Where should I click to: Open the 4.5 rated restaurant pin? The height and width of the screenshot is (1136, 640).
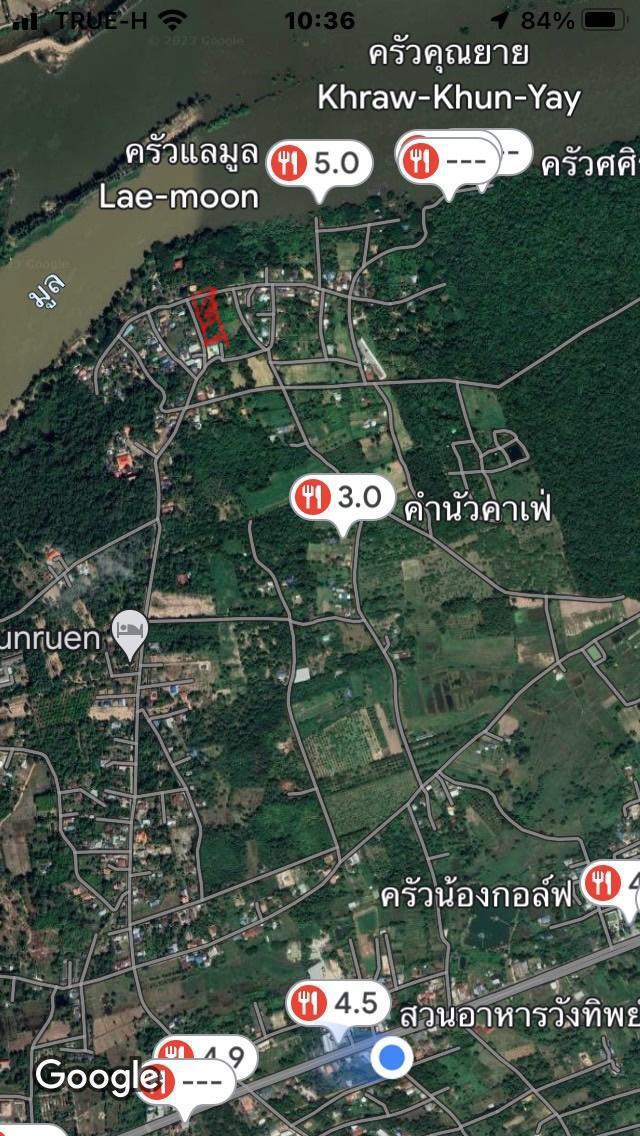(338, 1004)
